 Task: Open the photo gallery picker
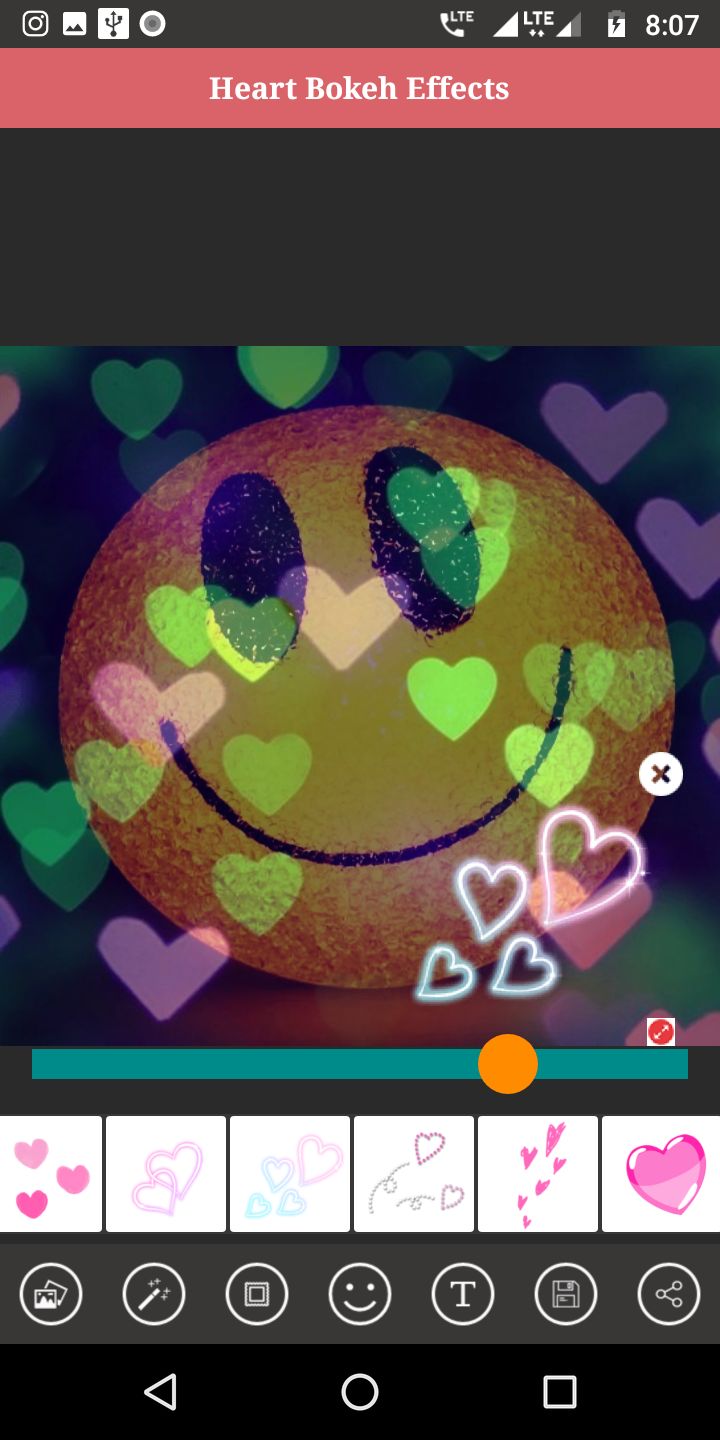(51, 1294)
